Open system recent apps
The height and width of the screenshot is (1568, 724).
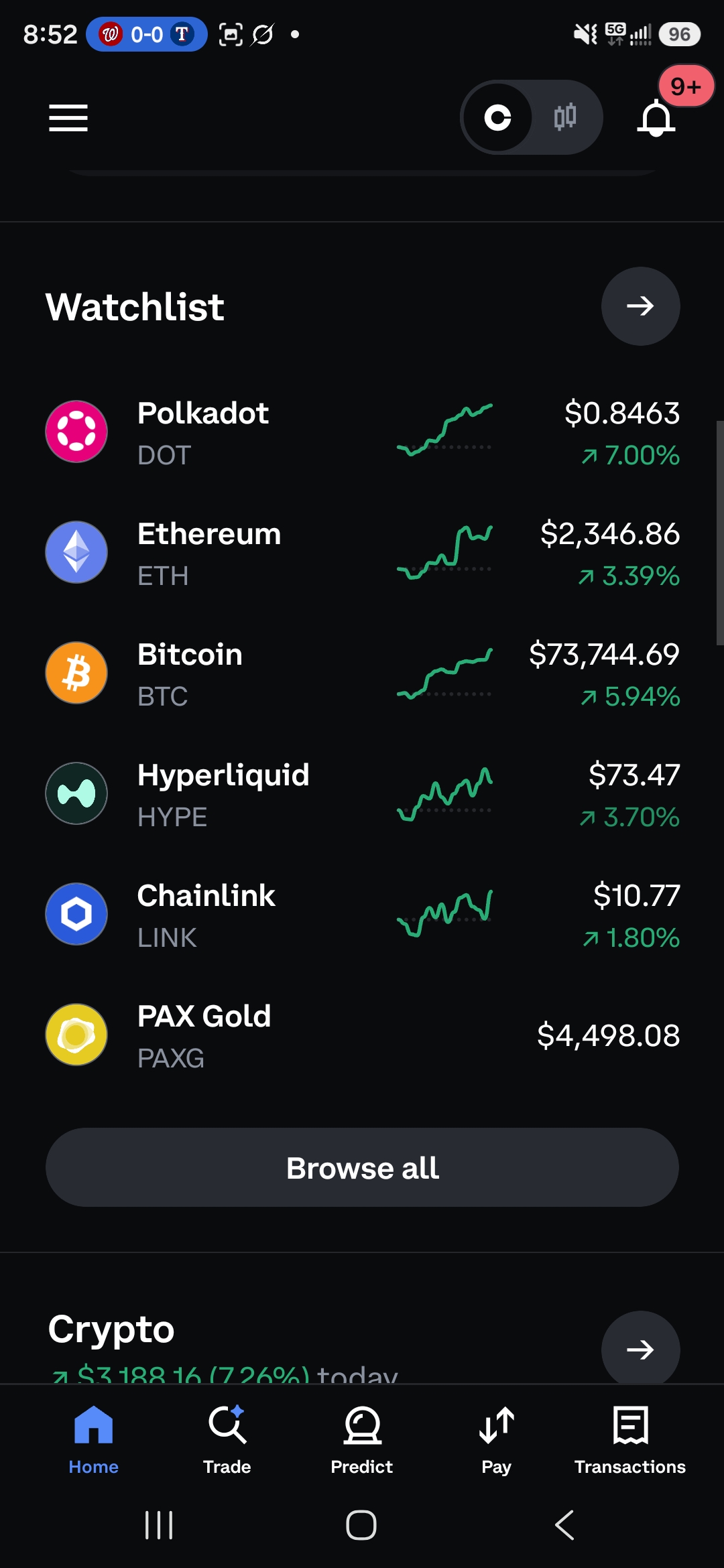[160, 1525]
